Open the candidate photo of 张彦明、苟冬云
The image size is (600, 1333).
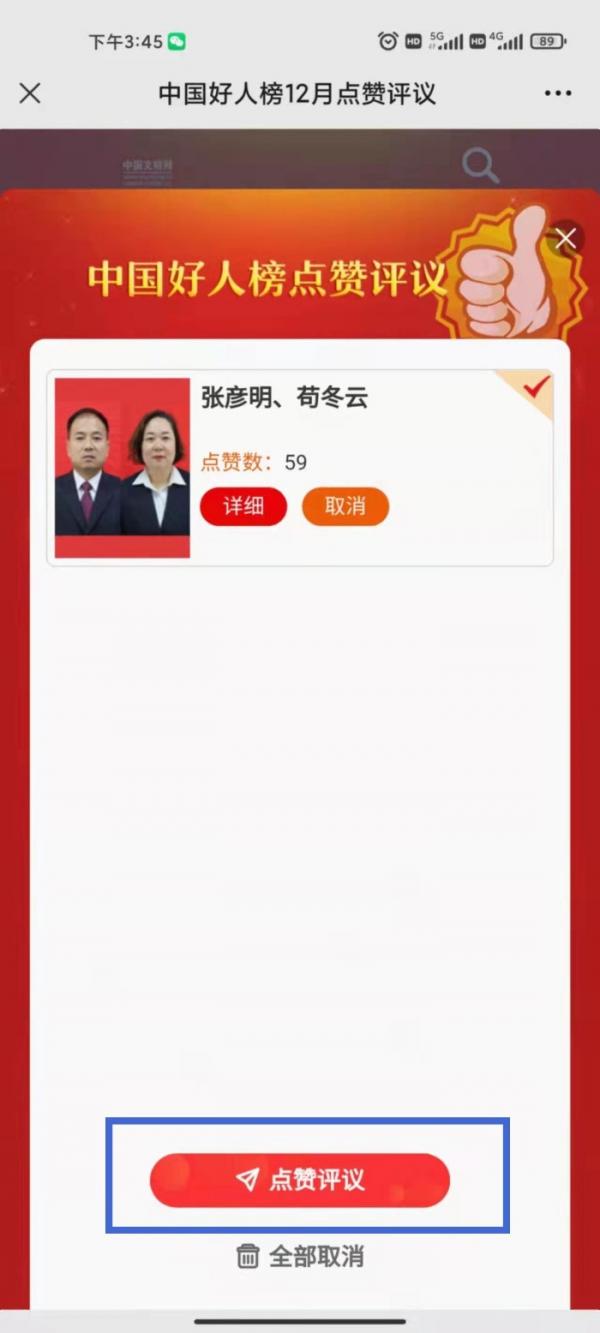[122, 467]
